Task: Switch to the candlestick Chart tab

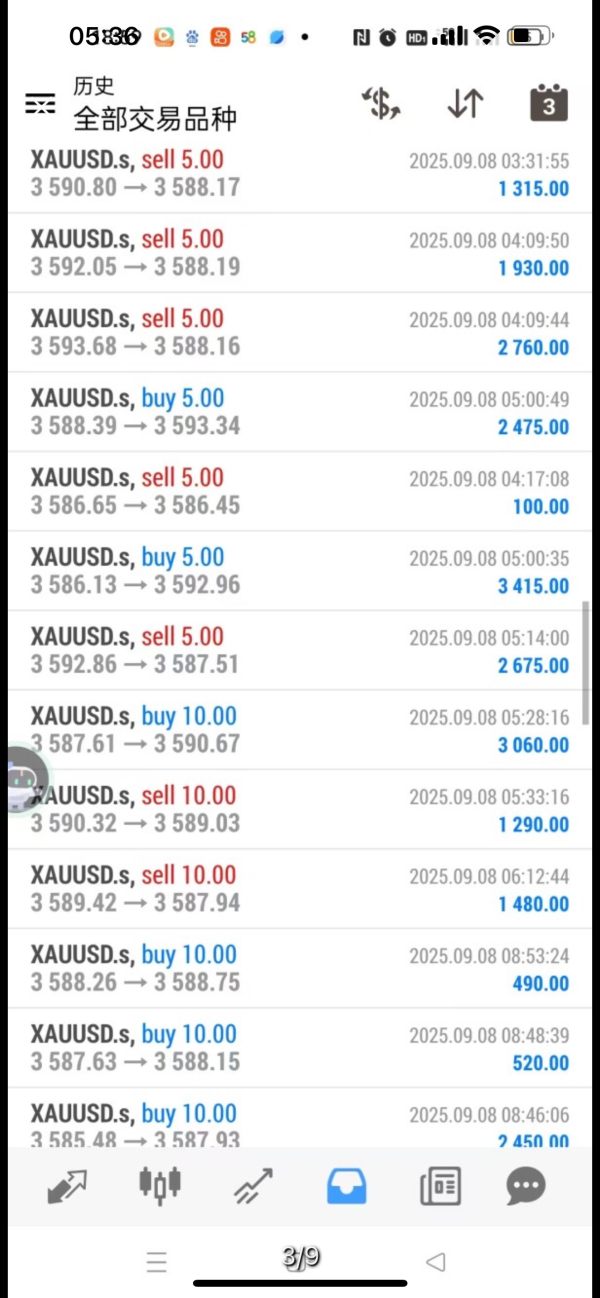Action: (160, 1187)
